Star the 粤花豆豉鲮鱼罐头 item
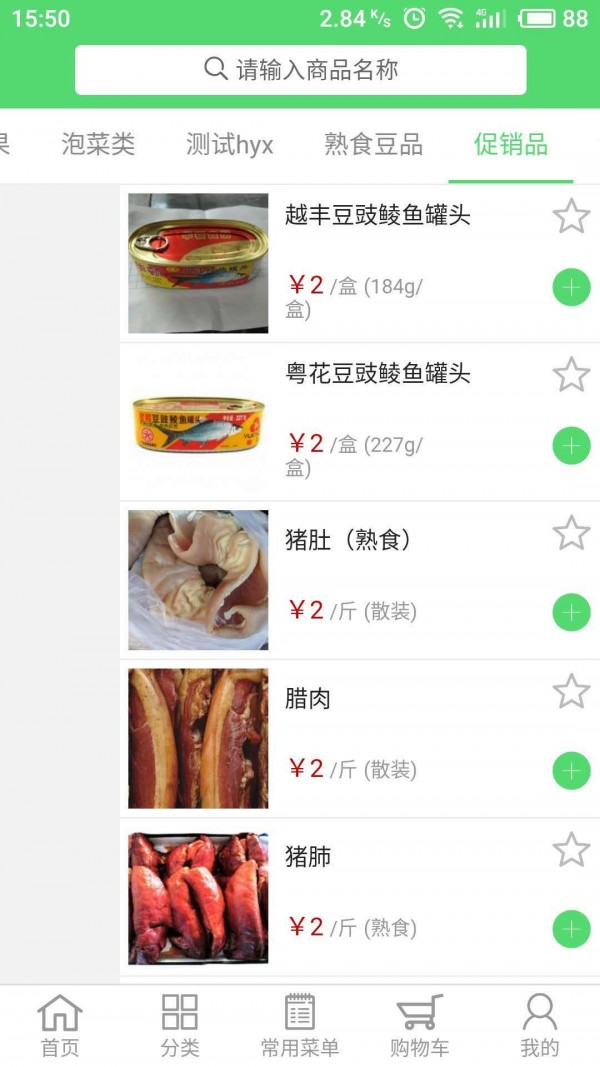The image size is (600, 1067). coord(571,375)
